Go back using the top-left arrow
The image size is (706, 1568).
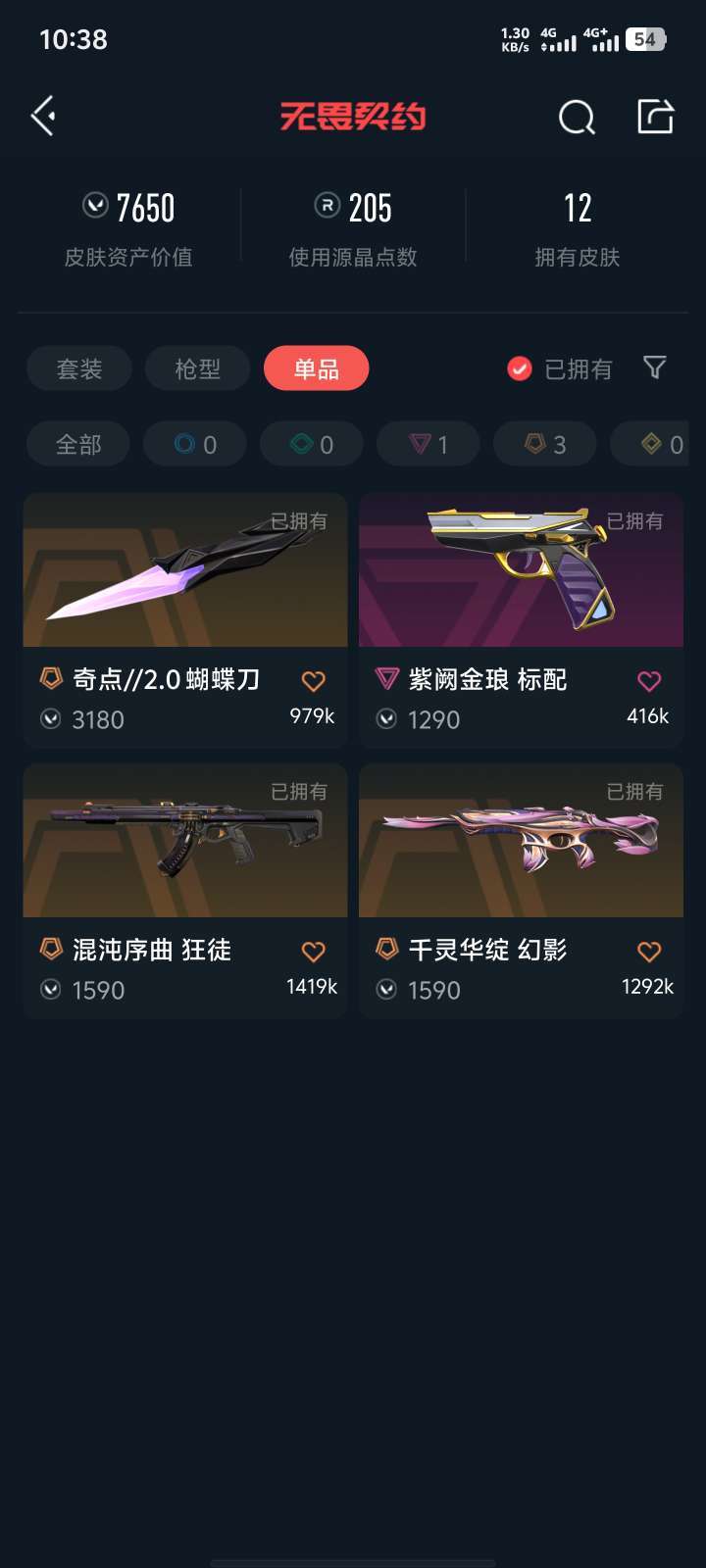[x=43, y=117]
